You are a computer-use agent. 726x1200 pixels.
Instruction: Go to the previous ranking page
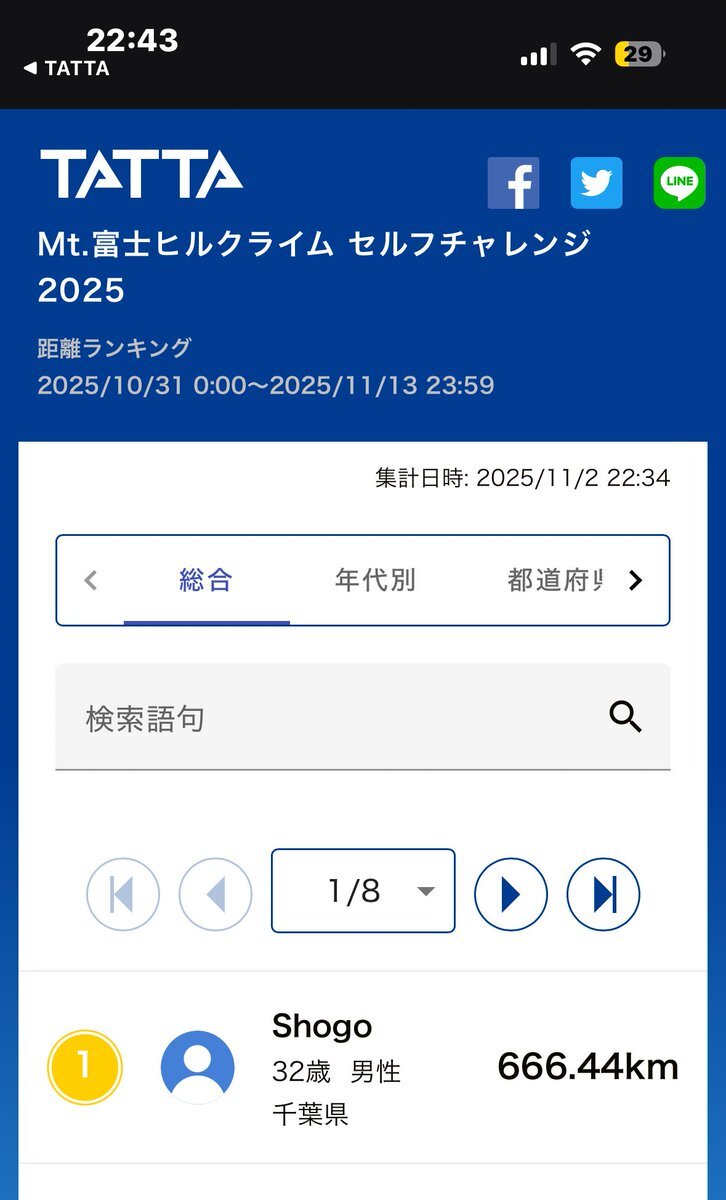click(215, 895)
